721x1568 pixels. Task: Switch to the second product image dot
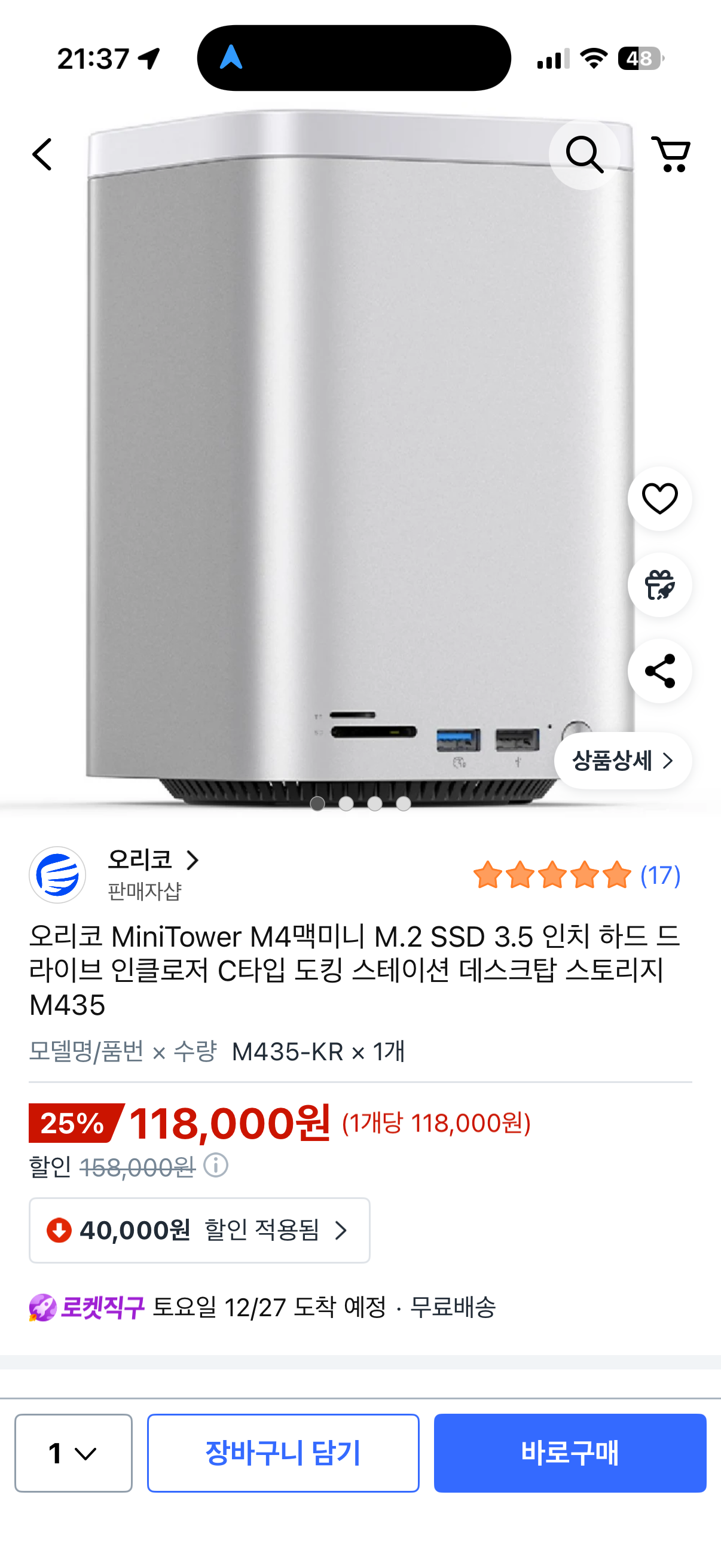tap(347, 803)
